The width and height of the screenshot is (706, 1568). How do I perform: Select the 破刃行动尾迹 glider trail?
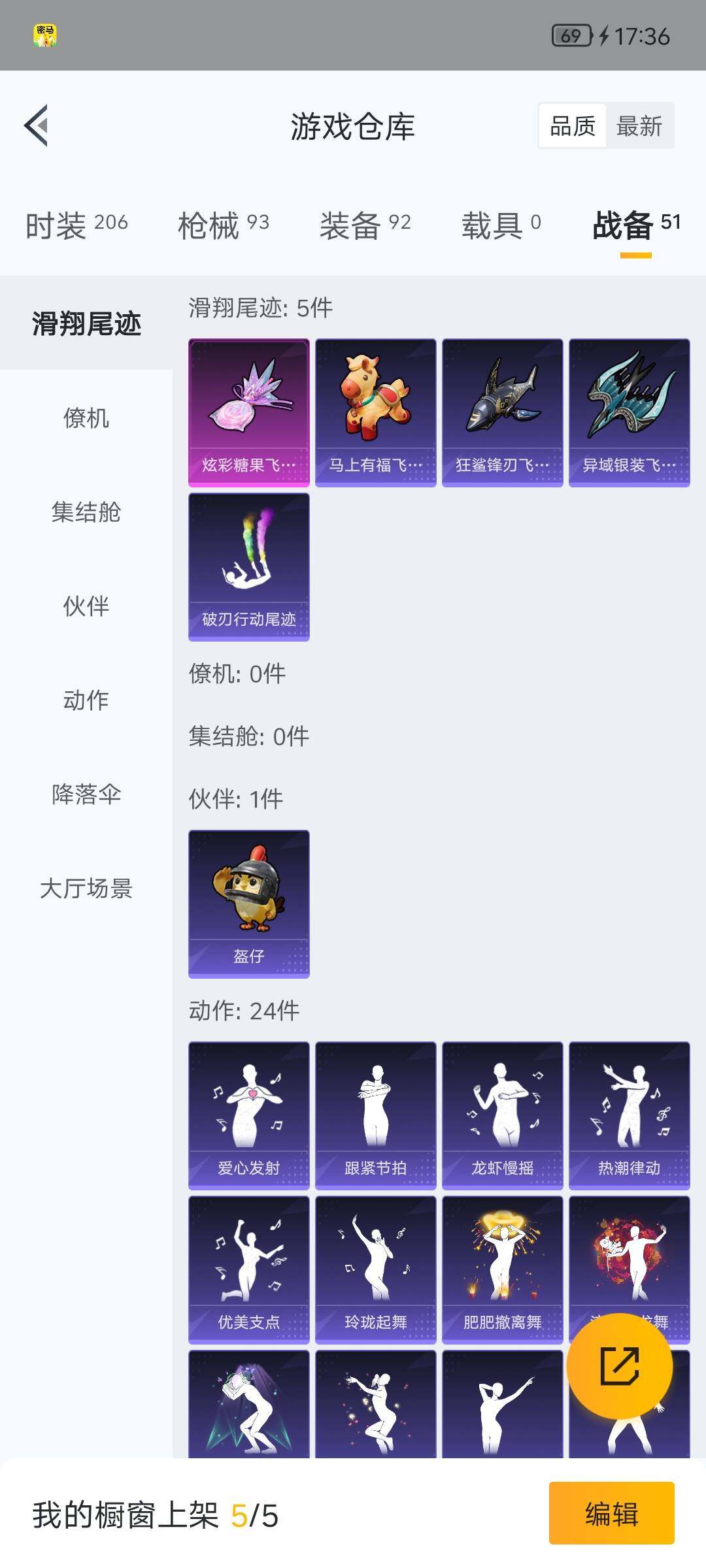point(248,565)
